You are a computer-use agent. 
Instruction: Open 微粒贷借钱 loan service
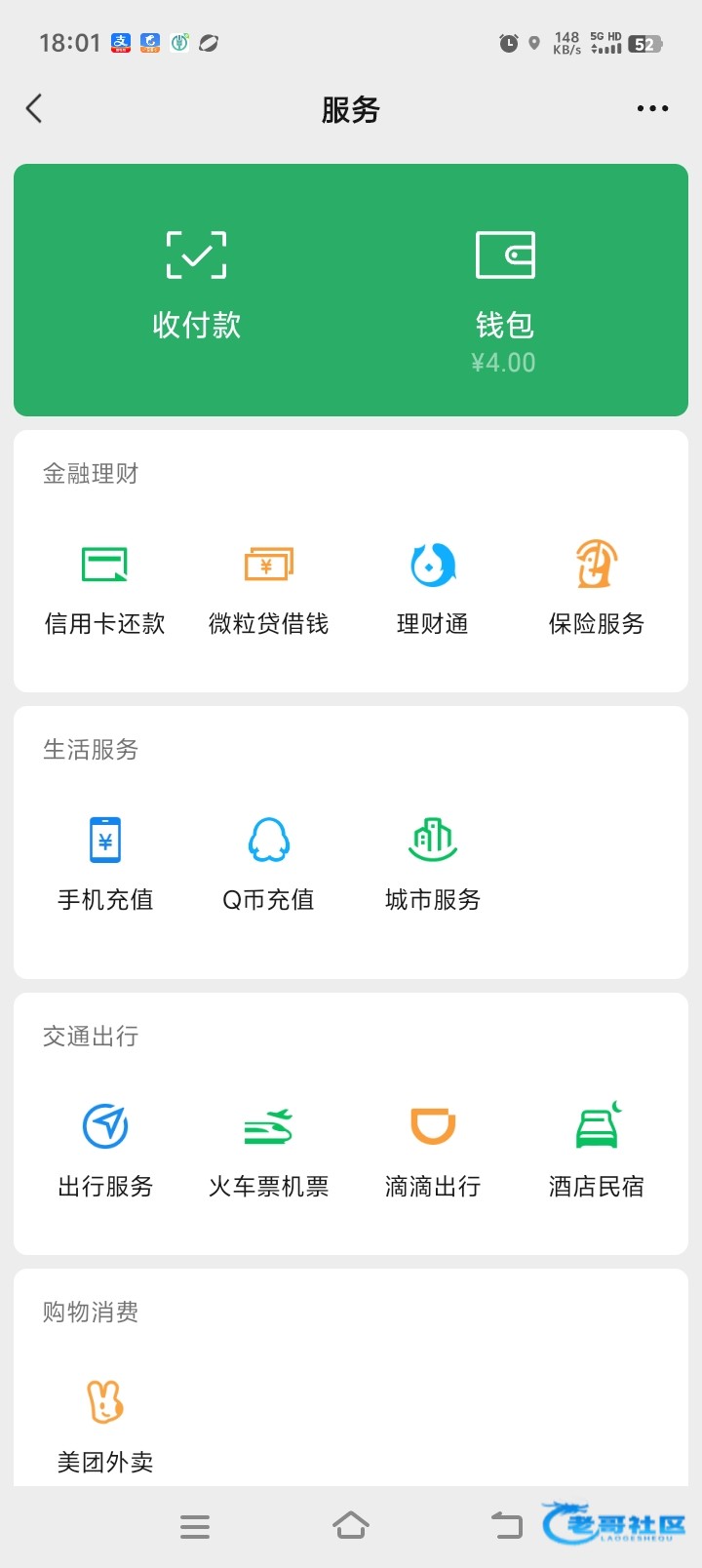(x=268, y=586)
